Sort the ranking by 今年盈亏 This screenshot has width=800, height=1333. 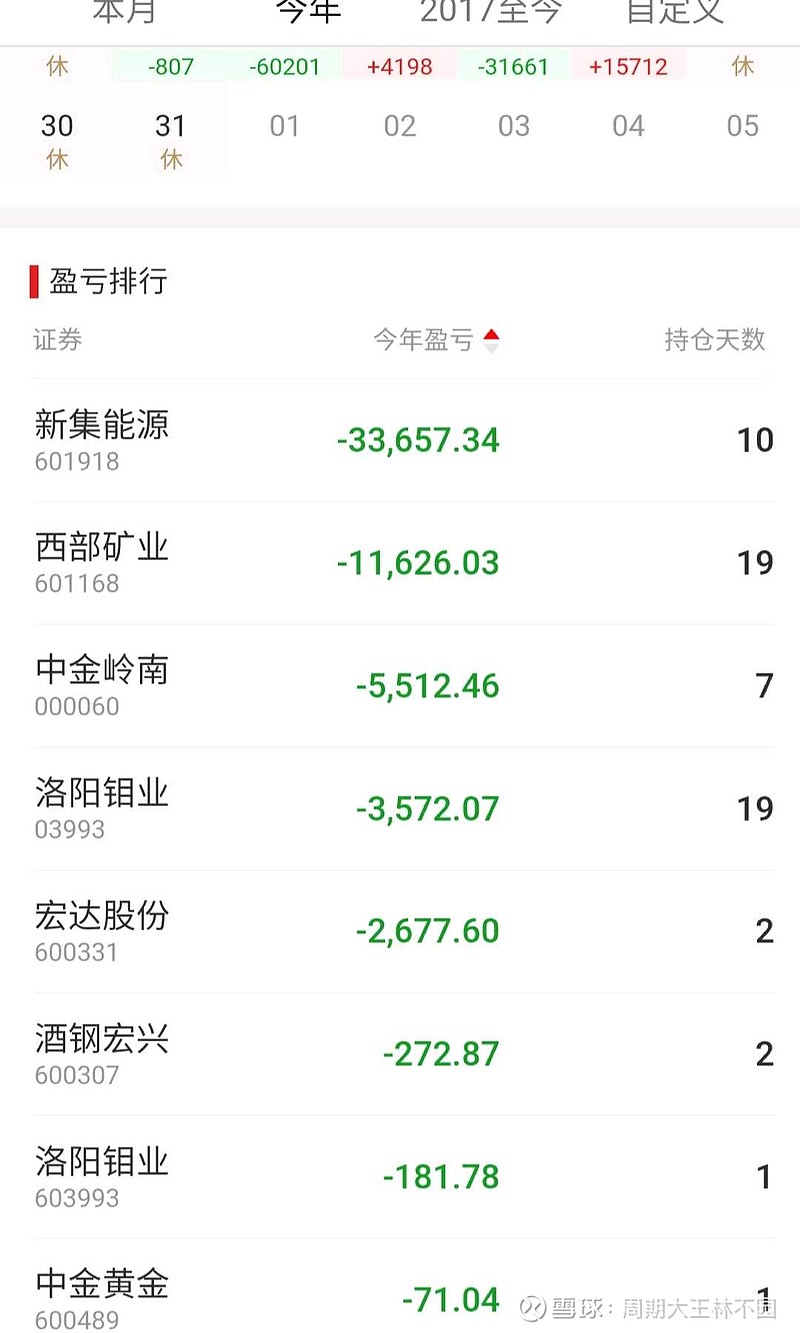click(x=436, y=340)
